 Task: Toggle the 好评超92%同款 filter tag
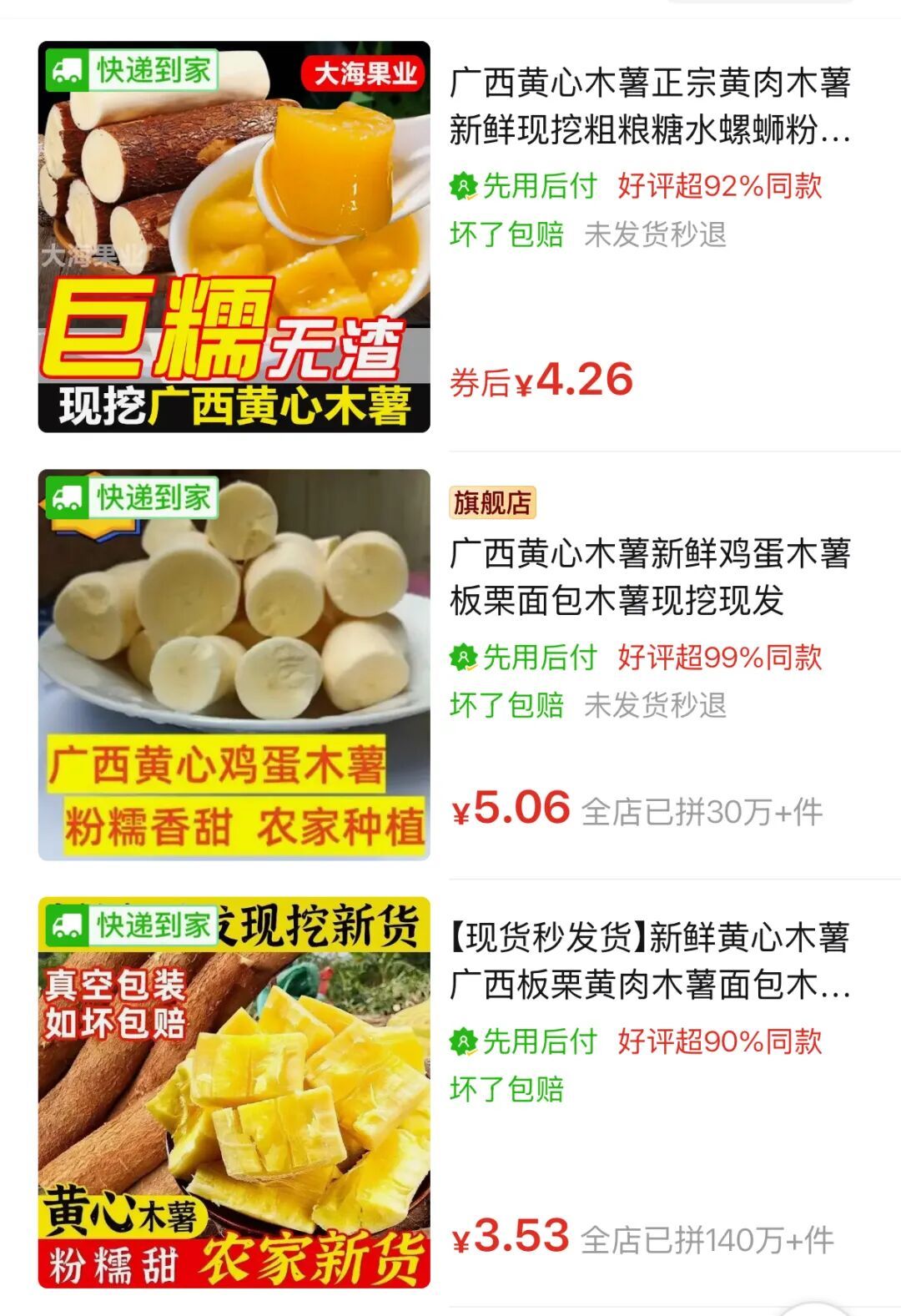point(719,189)
